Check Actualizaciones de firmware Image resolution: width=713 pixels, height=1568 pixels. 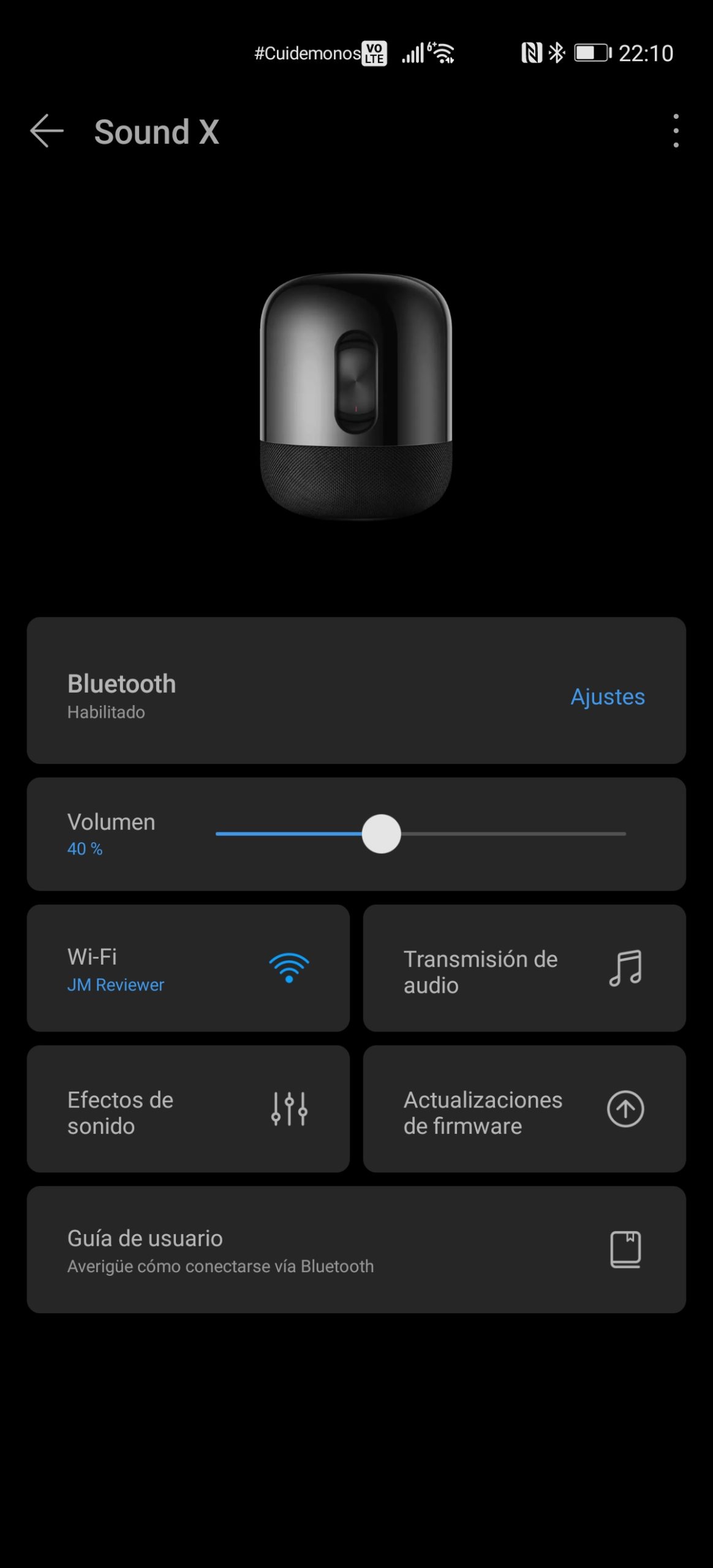524,1109
